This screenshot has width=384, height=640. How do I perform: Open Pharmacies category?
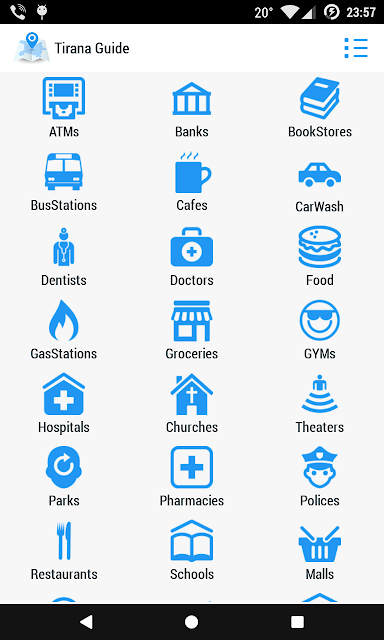(x=192, y=477)
